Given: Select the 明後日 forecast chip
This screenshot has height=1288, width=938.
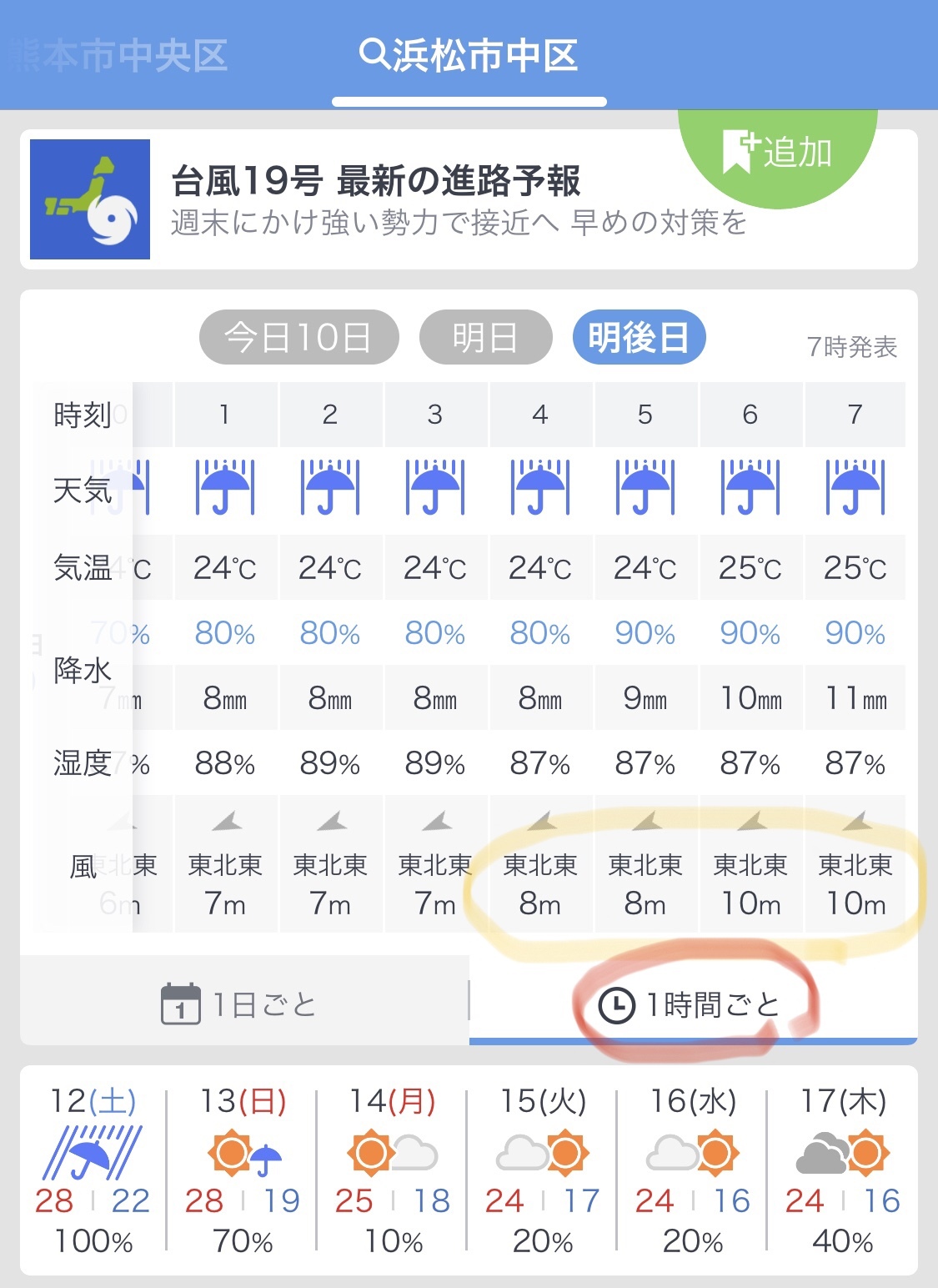Looking at the screenshot, I should point(639,337).
